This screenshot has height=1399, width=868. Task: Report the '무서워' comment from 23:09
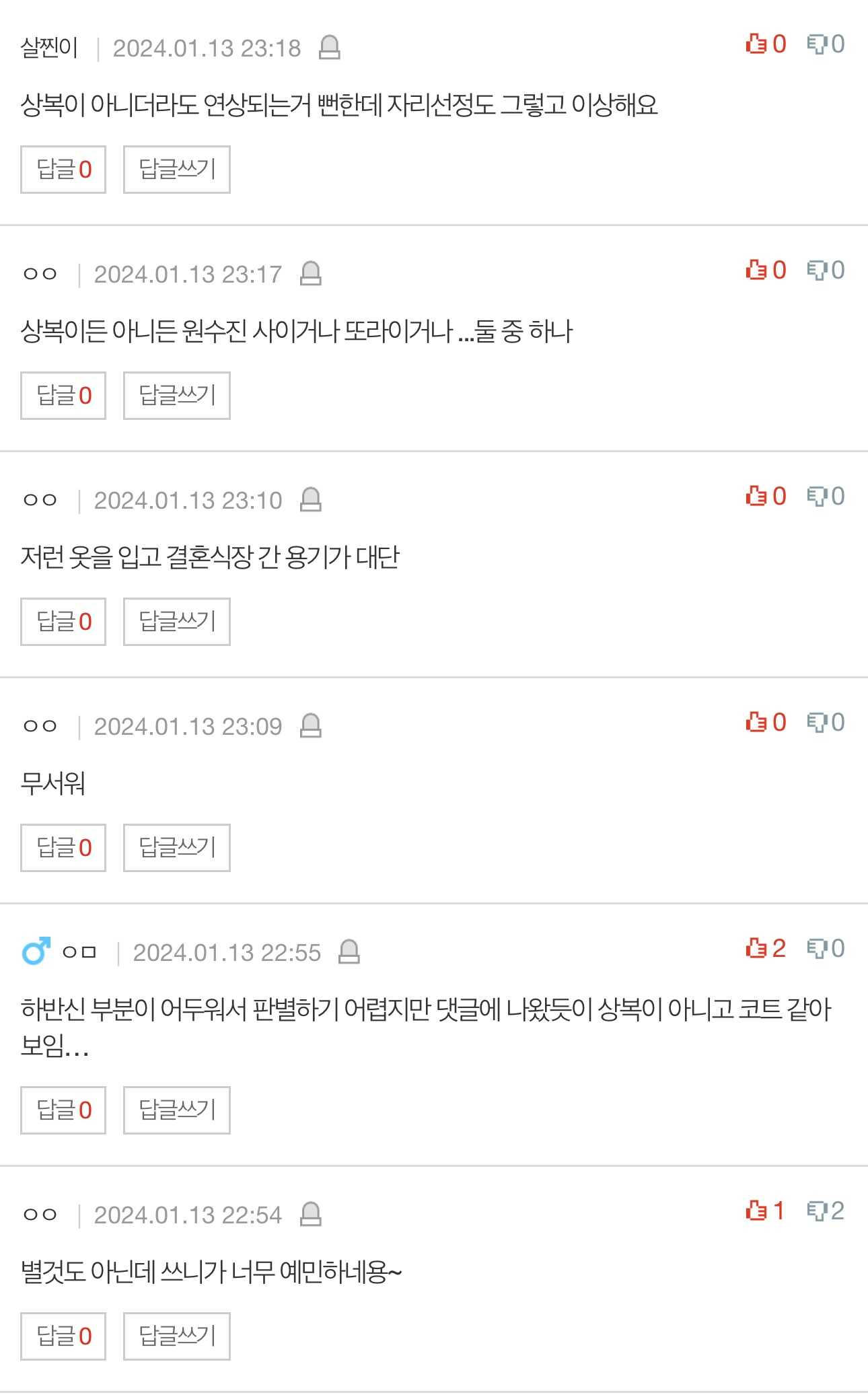pos(310,726)
